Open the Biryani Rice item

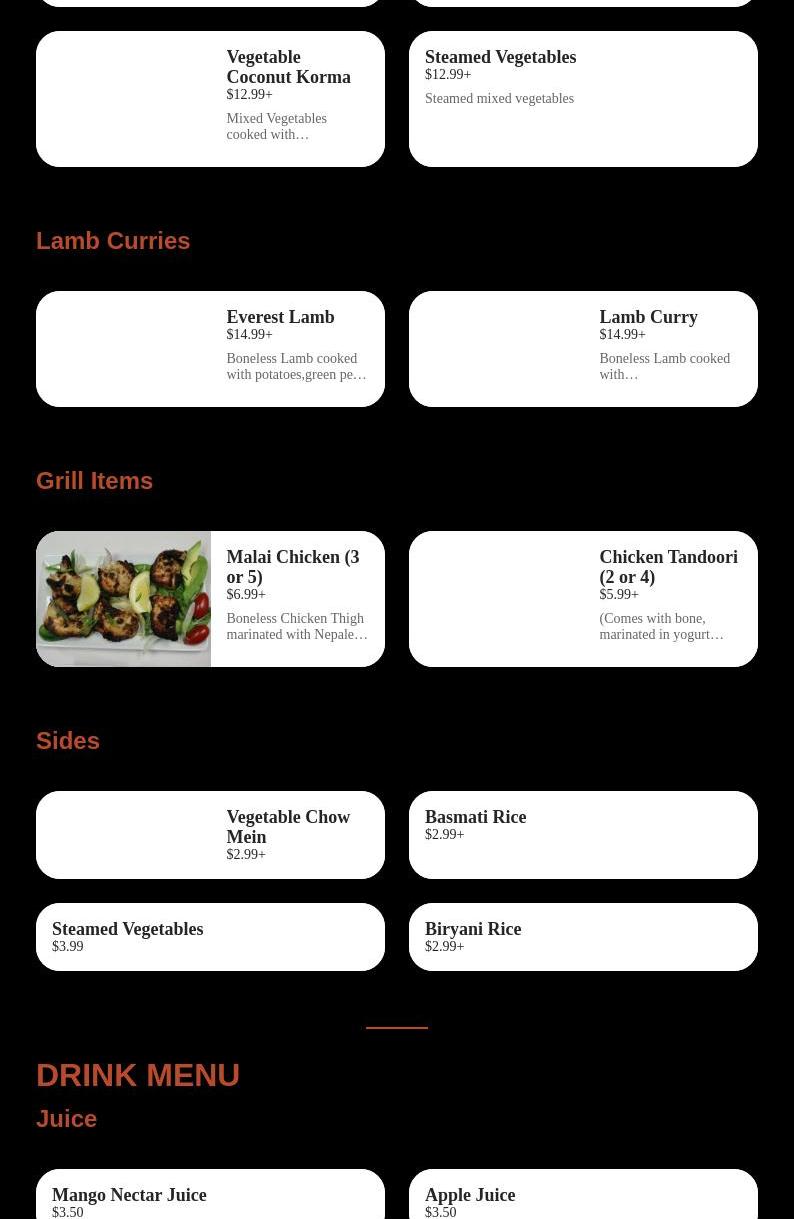pyautogui.click(x=583, y=937)
